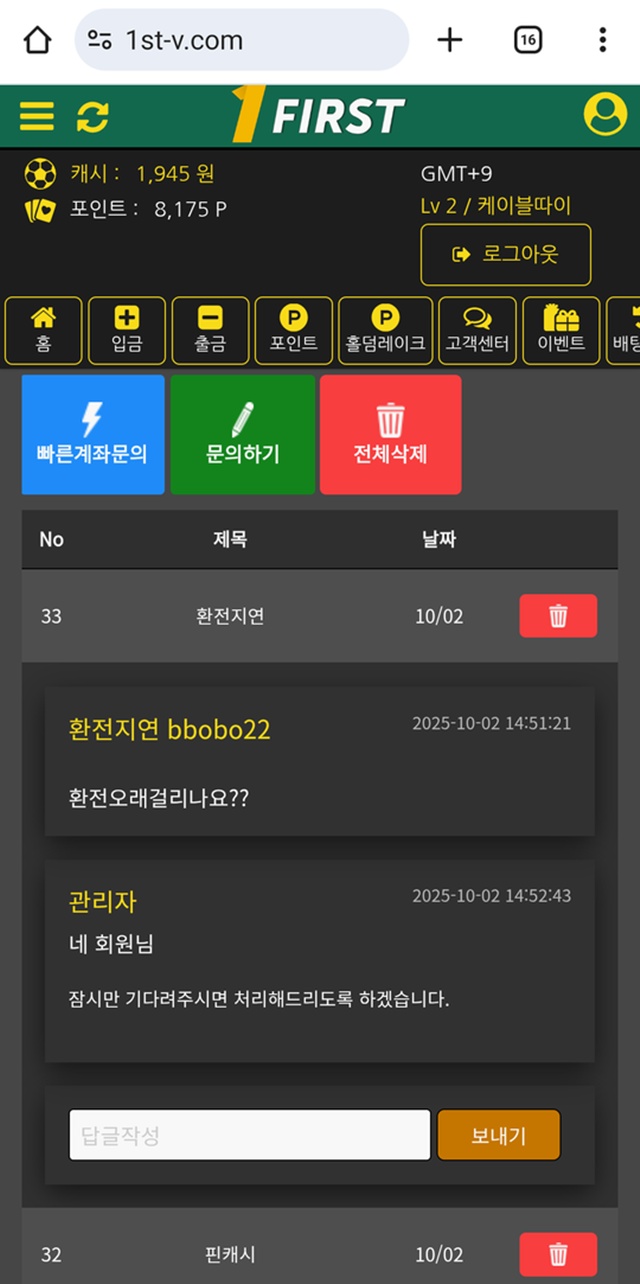Tap 전체삭제 to delete all

coord(390,434)
